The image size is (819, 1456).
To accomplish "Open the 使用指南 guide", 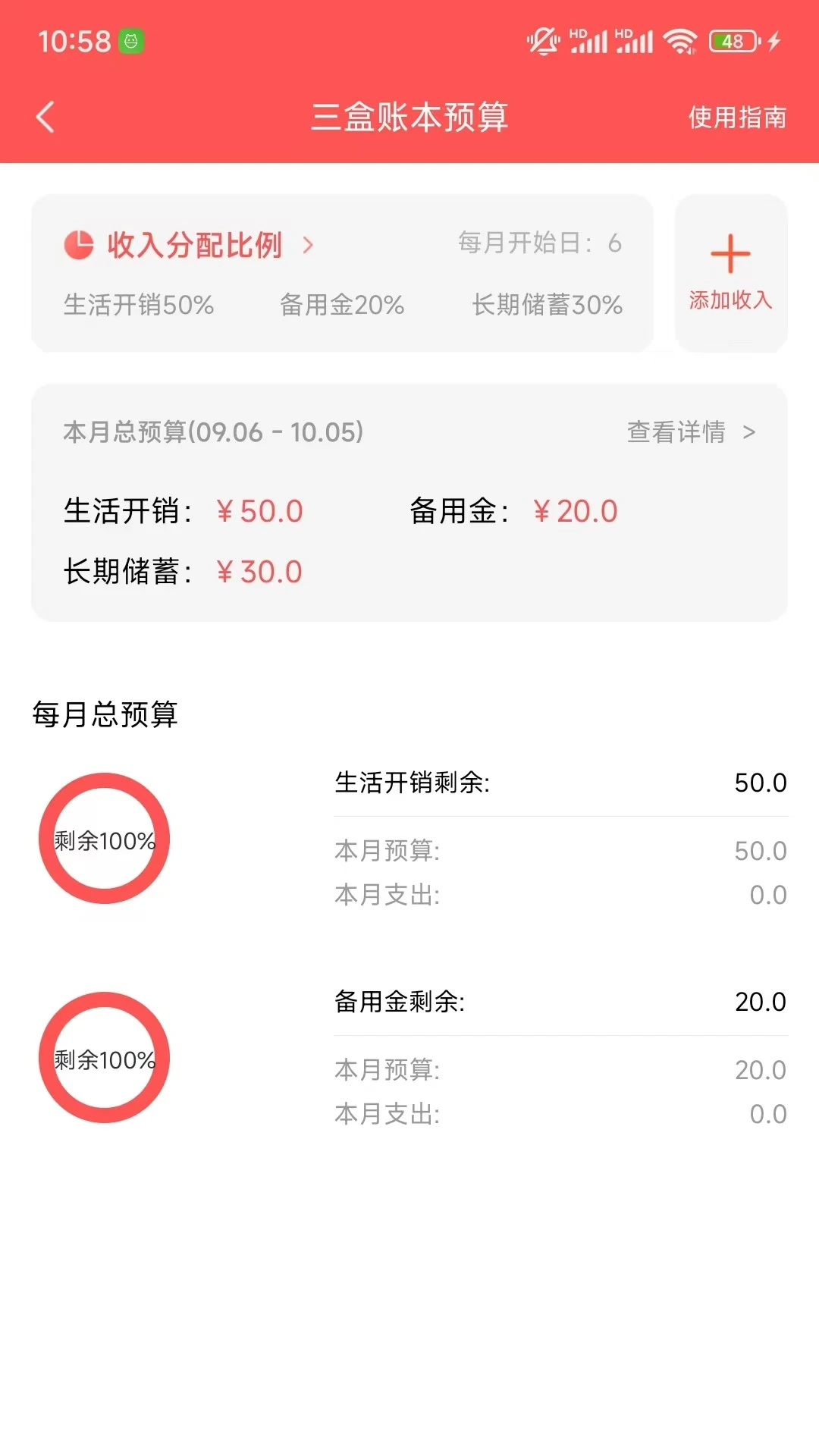I will click(736, 118).
